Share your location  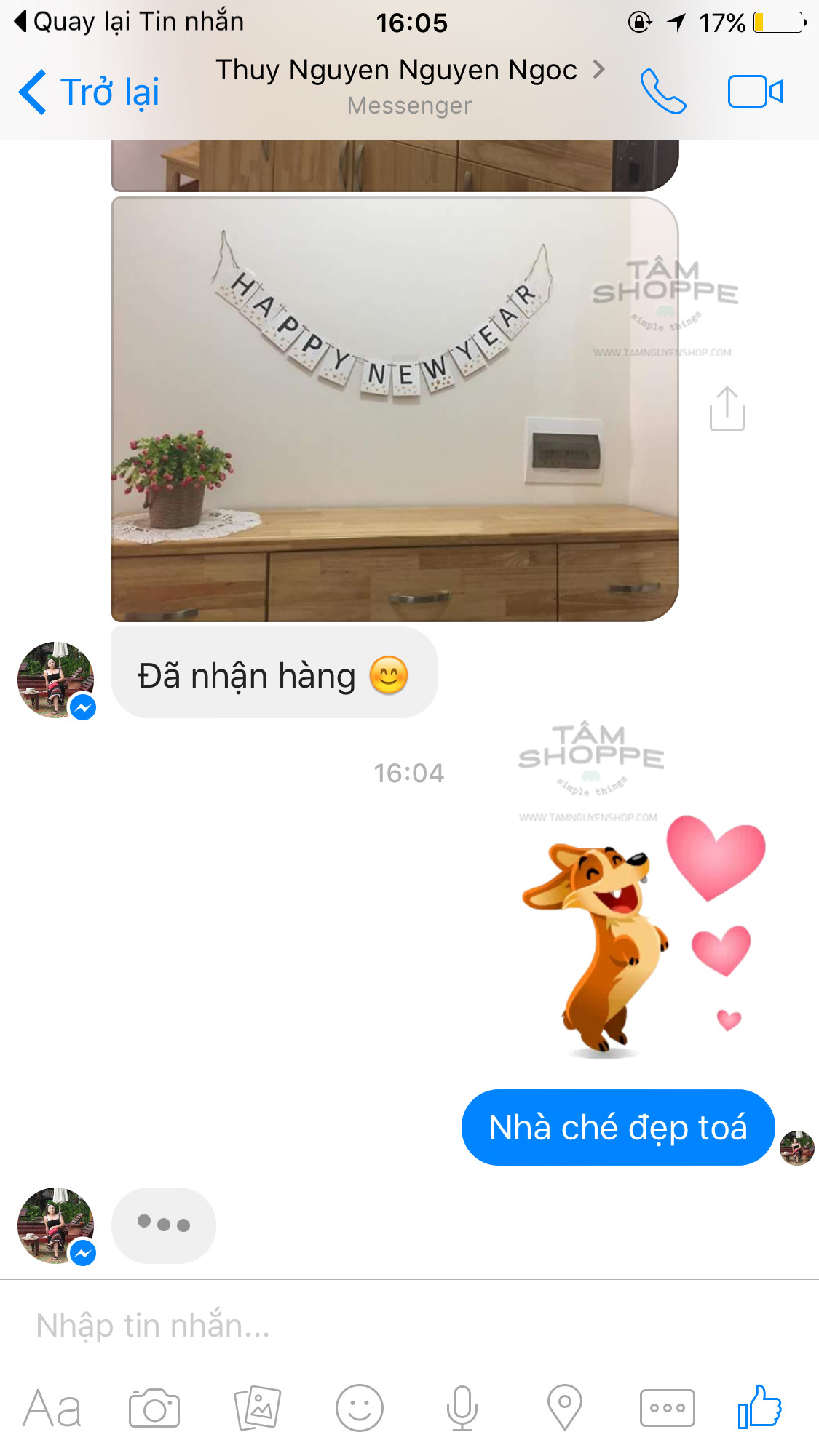[x=564, y=1408]
